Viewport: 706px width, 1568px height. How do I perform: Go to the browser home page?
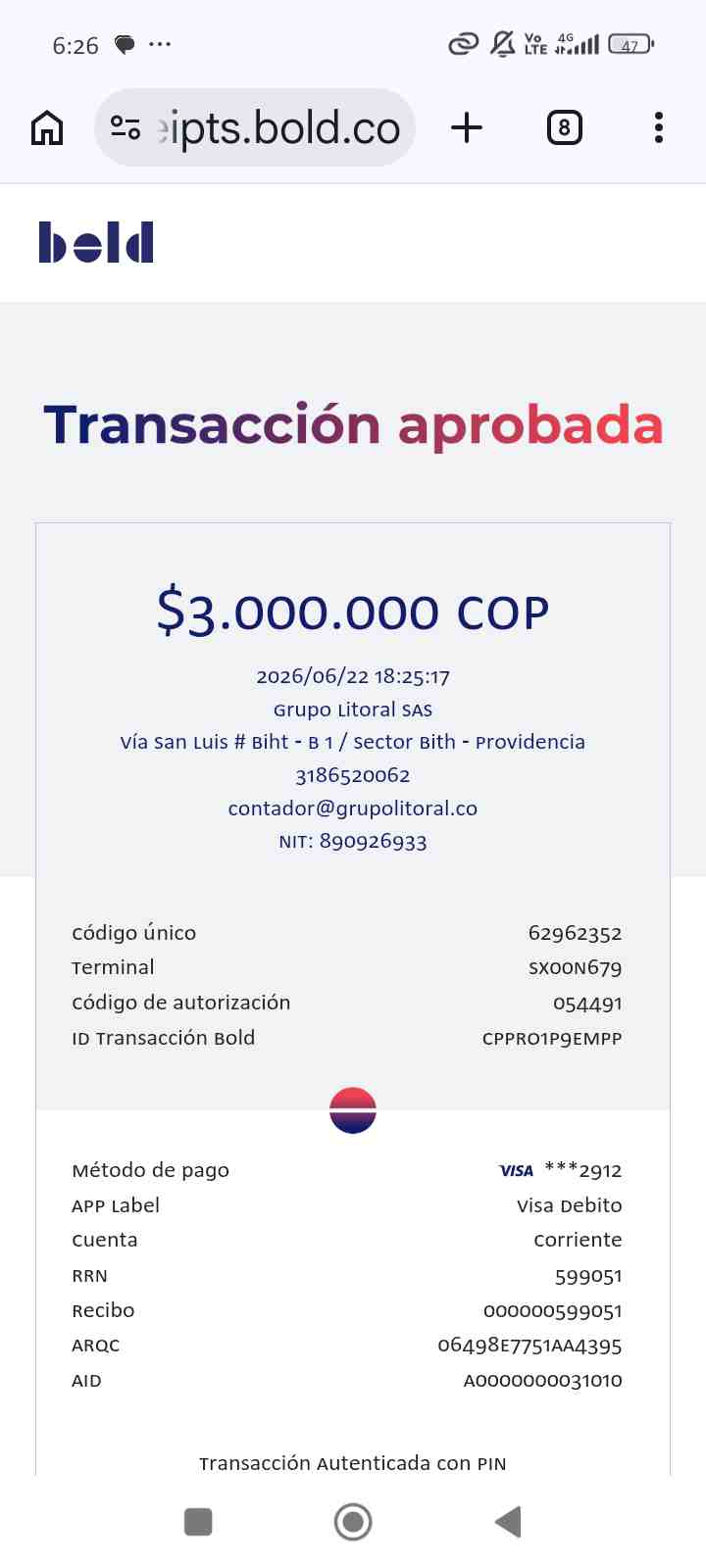pyautogui.click(x=47, y=127)
